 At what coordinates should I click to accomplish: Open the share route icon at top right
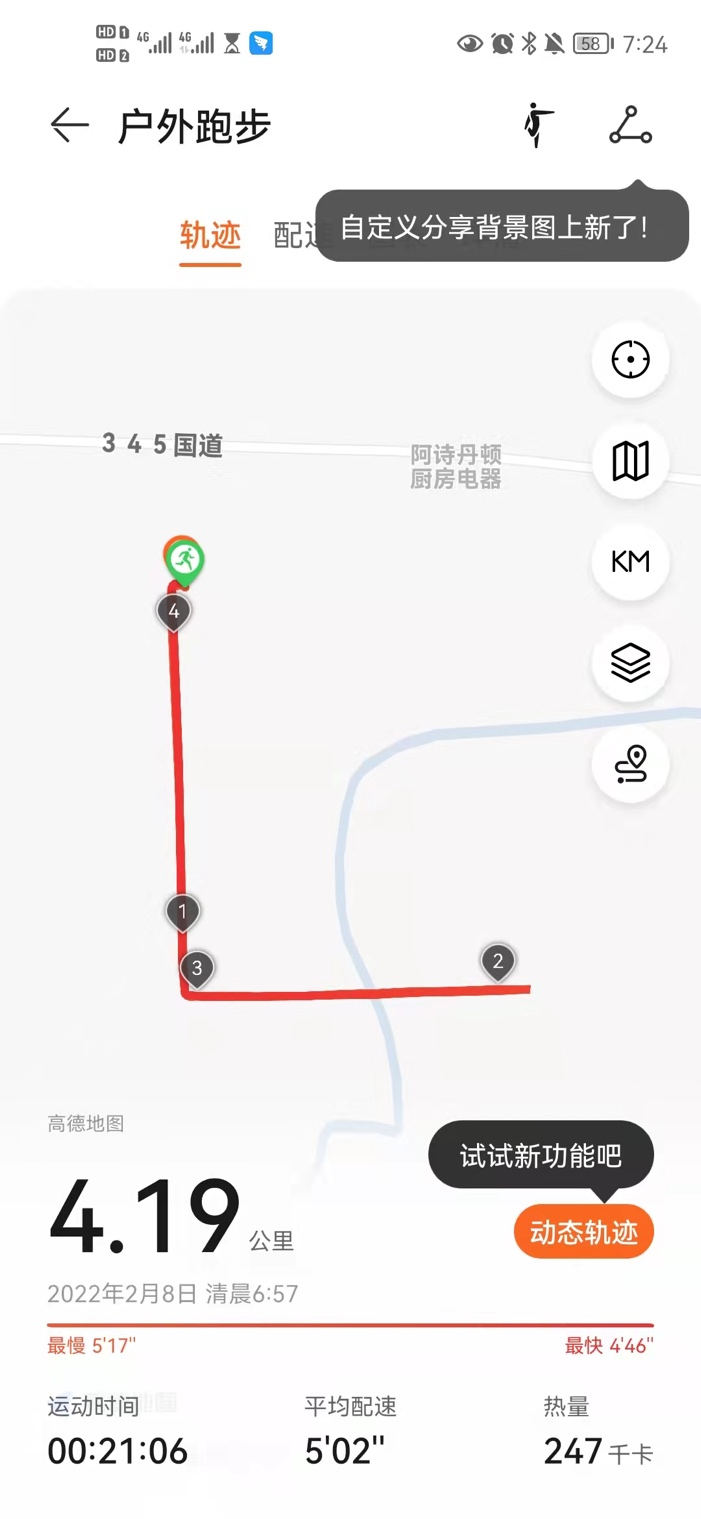click(x=630, y=126)
